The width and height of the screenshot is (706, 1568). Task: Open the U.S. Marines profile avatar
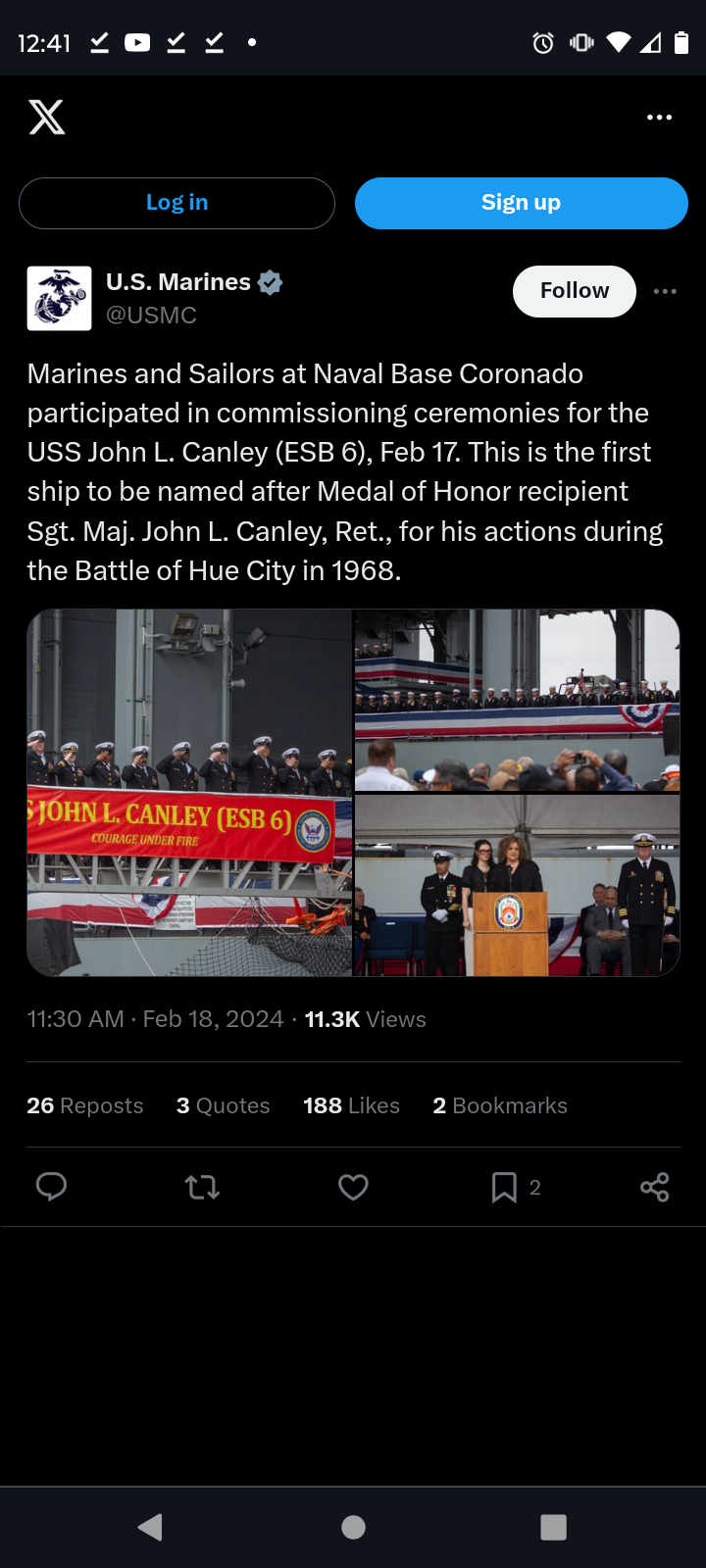point(59,298)
